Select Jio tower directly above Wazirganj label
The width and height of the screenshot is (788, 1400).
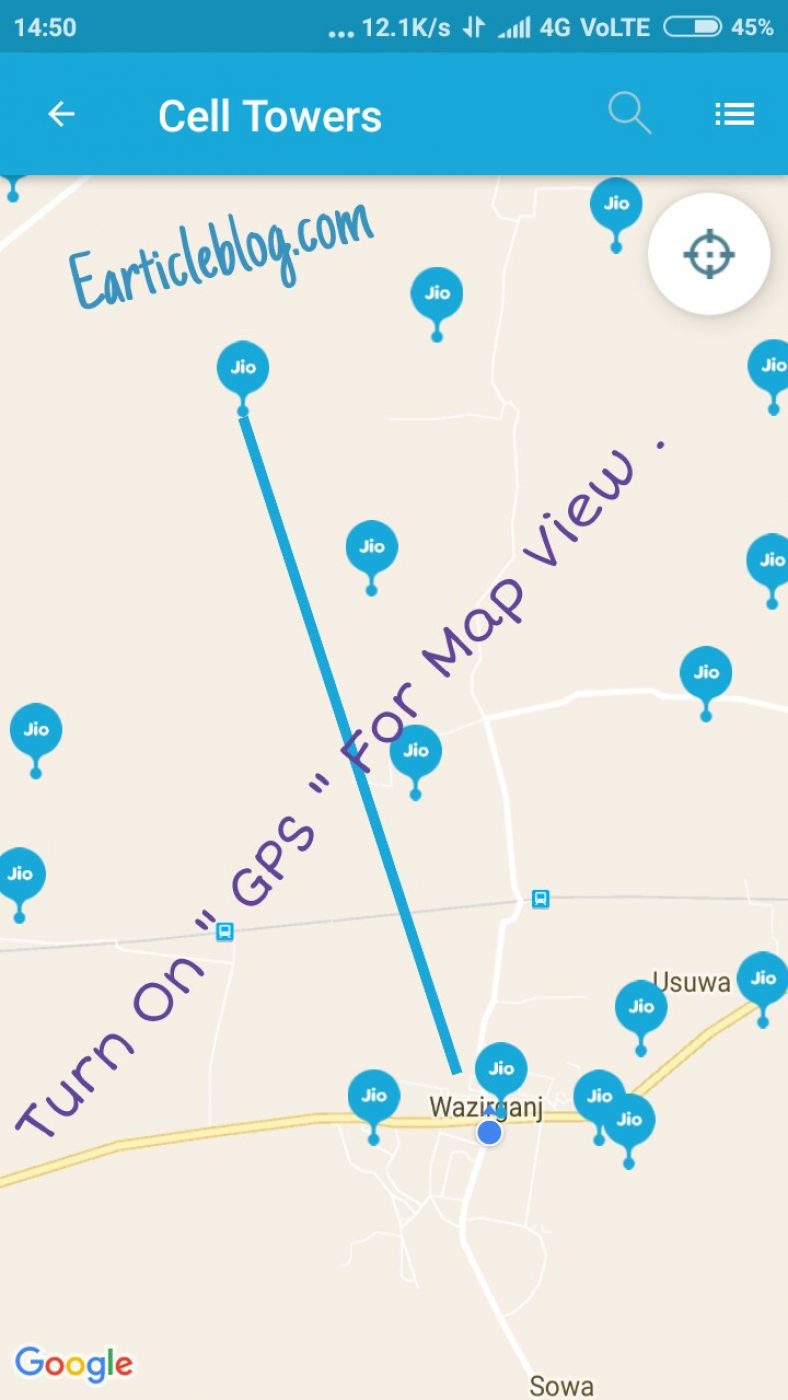(x=501, y=1068)
